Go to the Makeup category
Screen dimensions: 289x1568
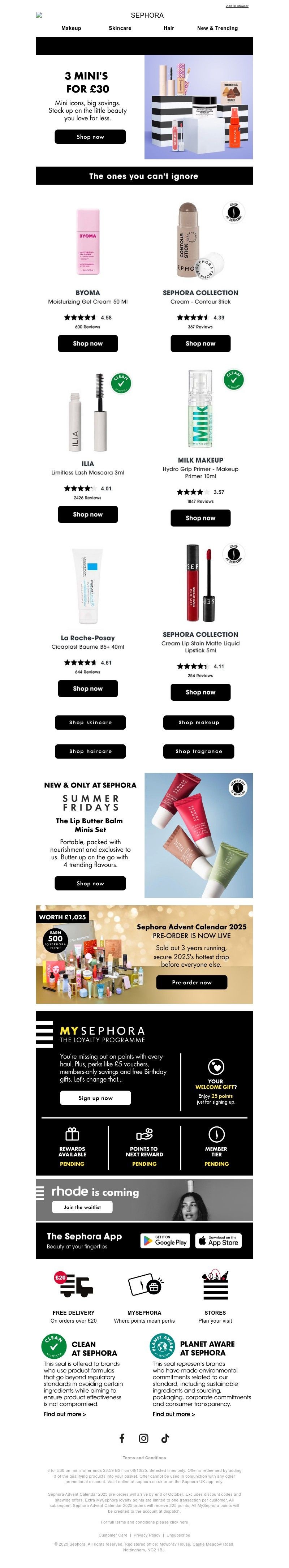tap(71, 28)
